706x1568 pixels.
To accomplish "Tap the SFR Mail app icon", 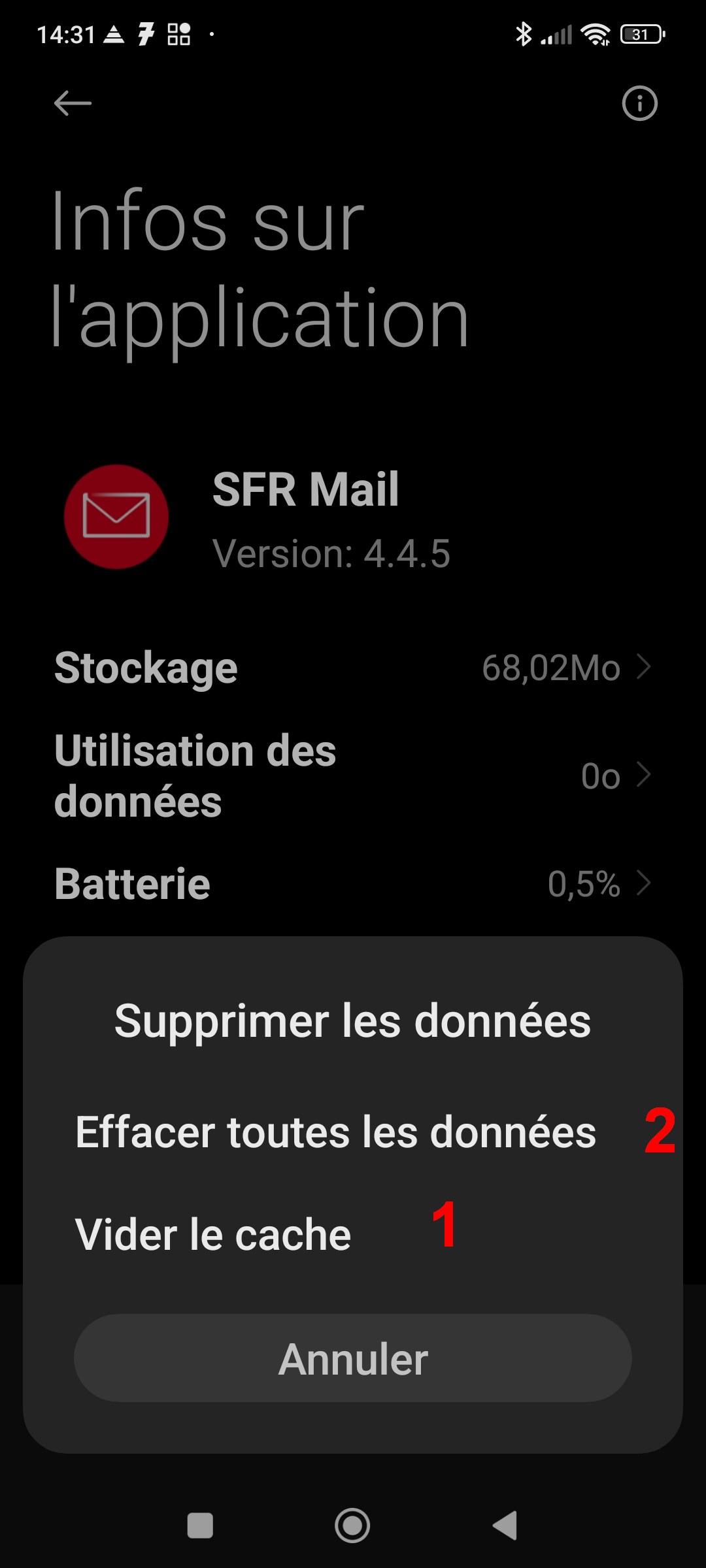I will (x=116, y=517).
